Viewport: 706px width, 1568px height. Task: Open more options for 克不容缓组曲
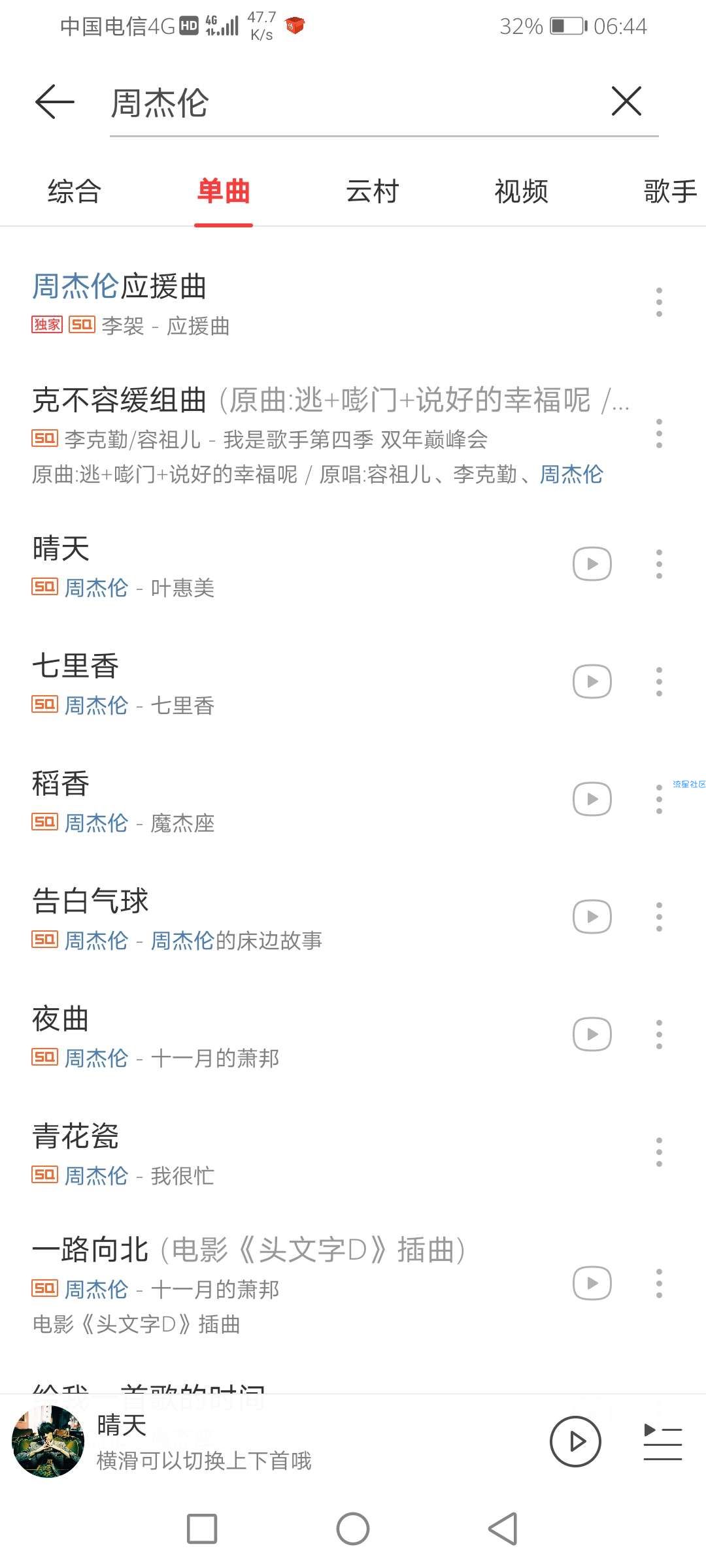click(659, 433)
